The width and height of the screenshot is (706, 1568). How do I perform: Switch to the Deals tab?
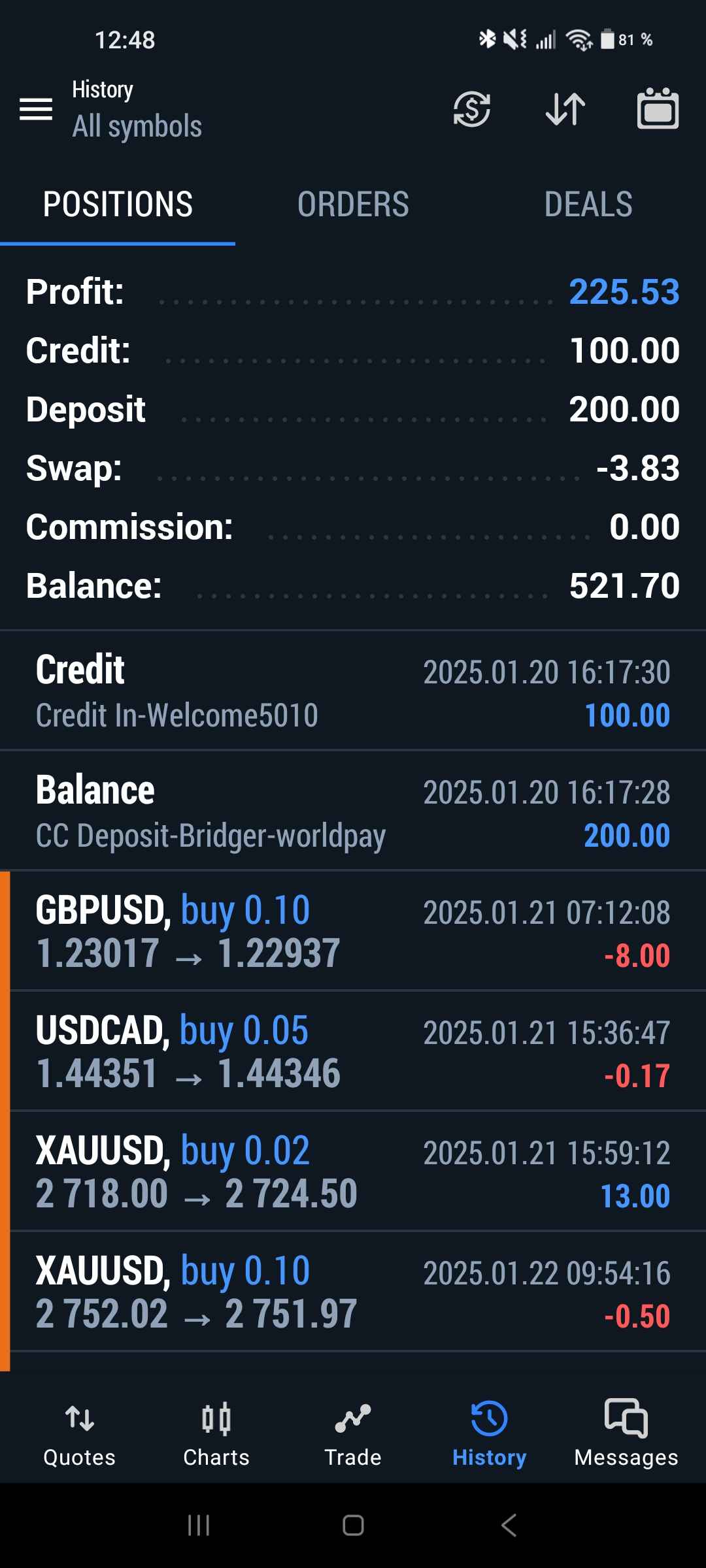[x=588, y=204]
